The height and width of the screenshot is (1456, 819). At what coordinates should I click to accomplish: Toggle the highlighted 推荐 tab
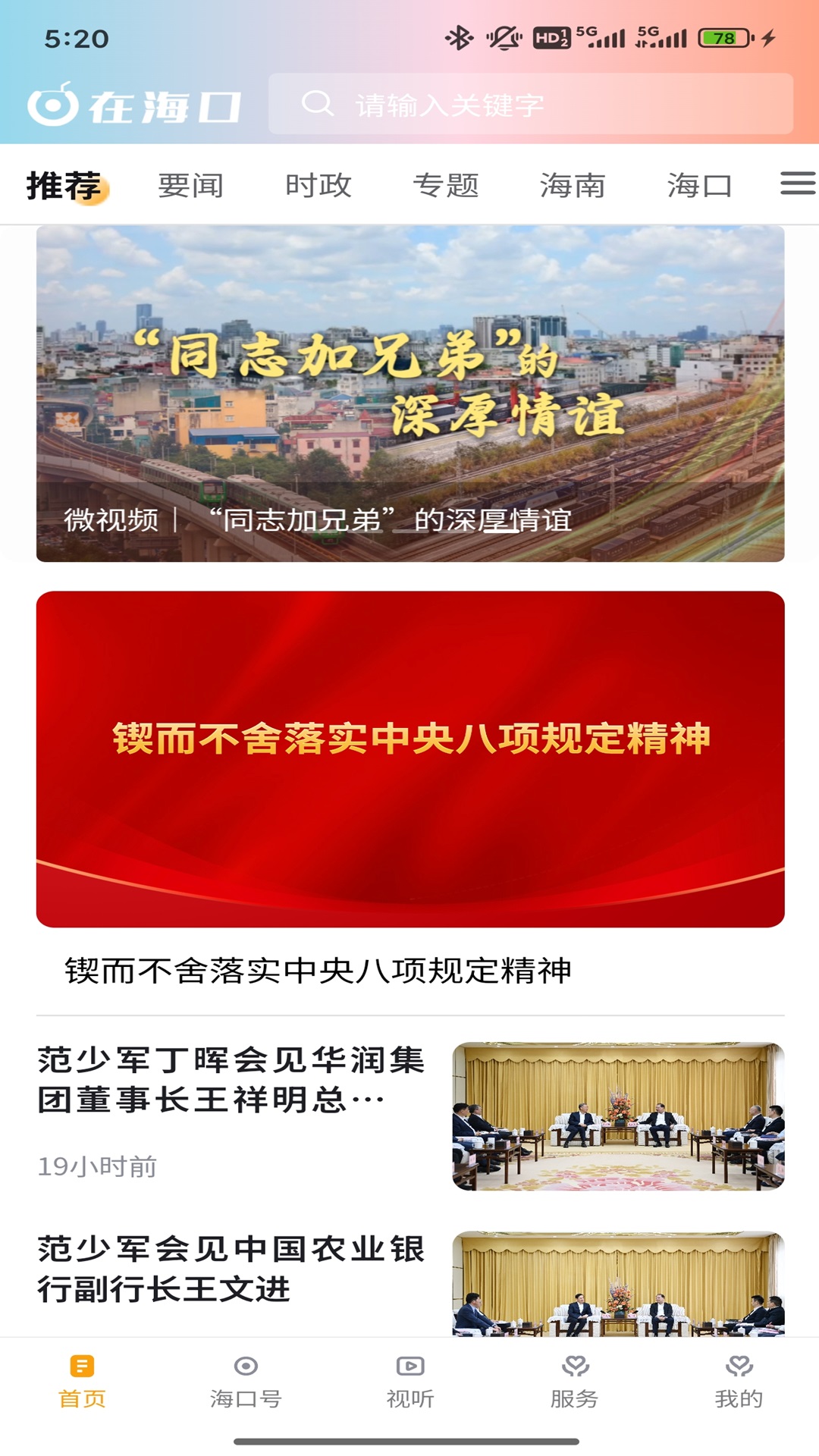pyautogui.click(x=64, y=186)
